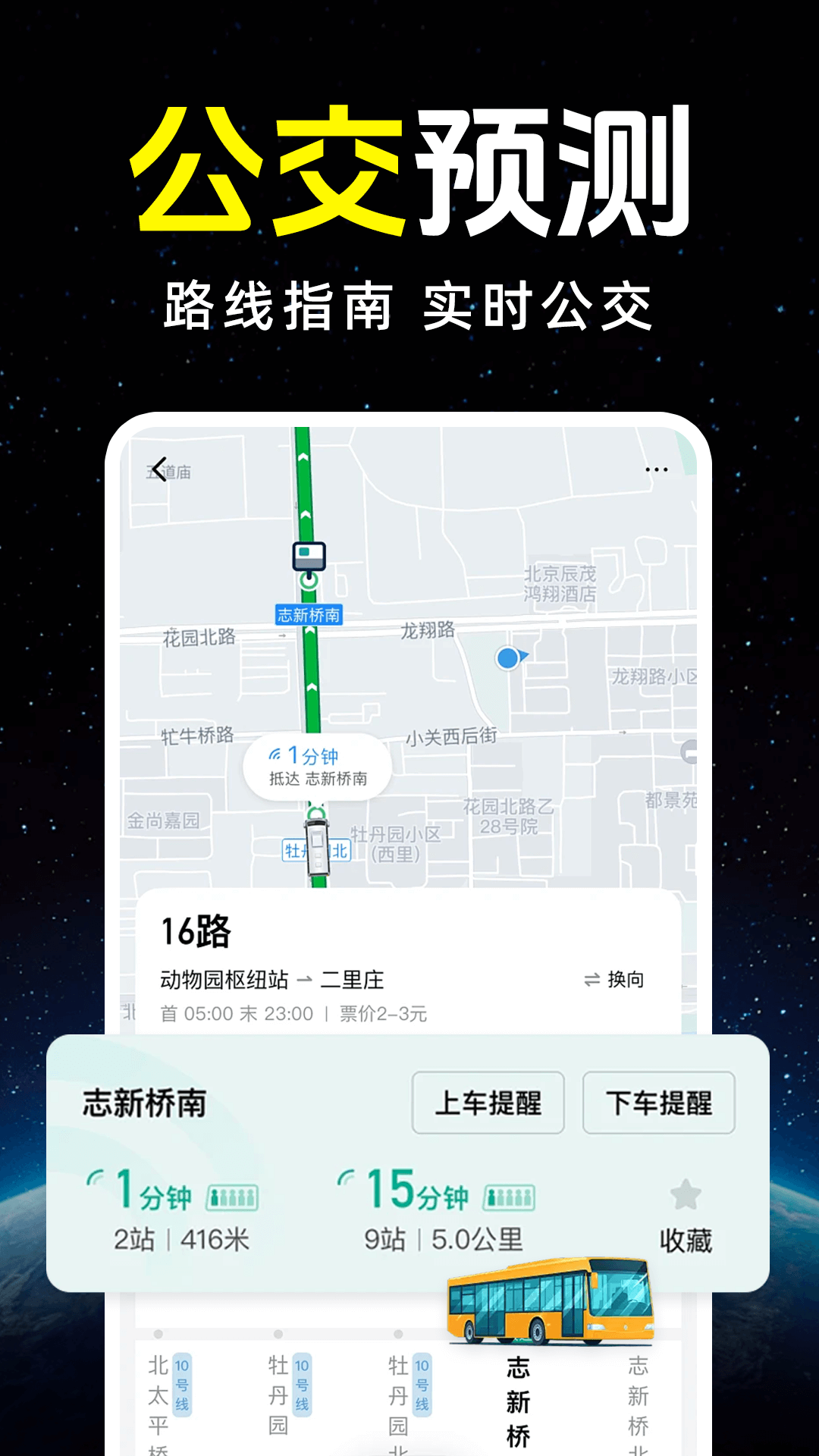The image size is (819, 1456).
Task: Tap the back arrow on the map
Action: pyautogui.click(x=159, y=470)
